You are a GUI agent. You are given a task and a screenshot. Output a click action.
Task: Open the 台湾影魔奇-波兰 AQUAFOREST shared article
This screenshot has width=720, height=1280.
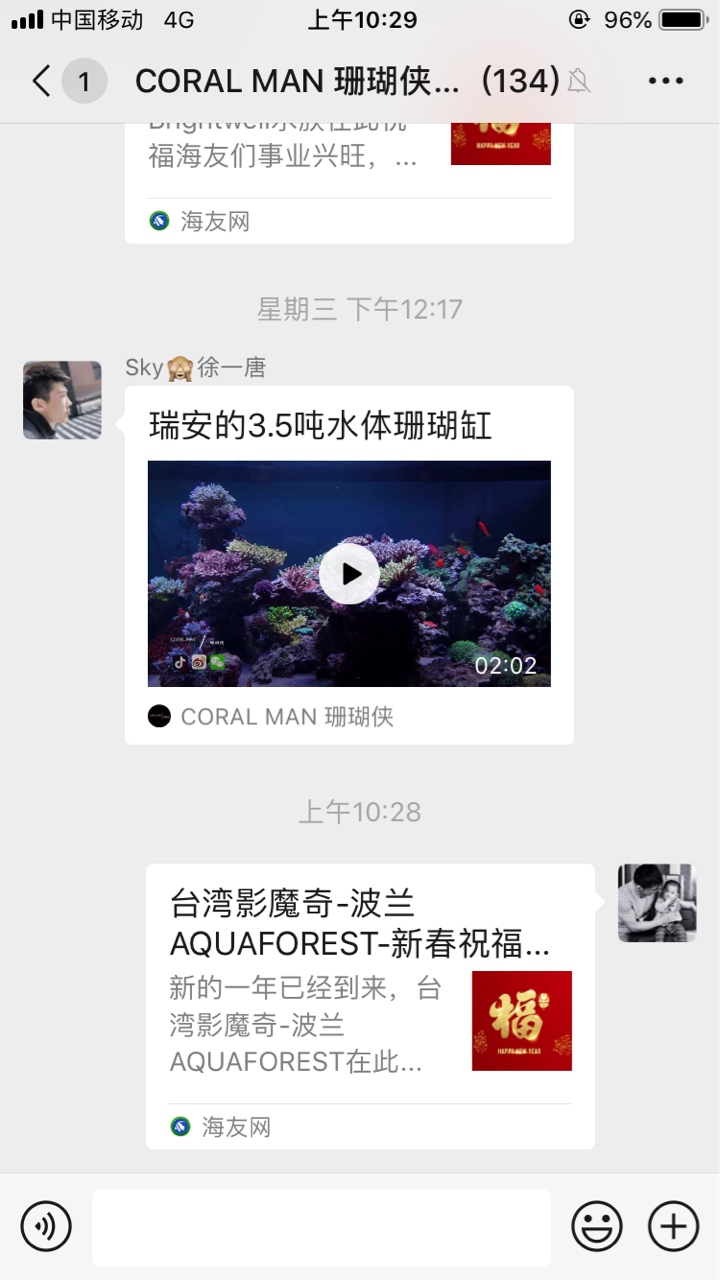[369, 1004]
